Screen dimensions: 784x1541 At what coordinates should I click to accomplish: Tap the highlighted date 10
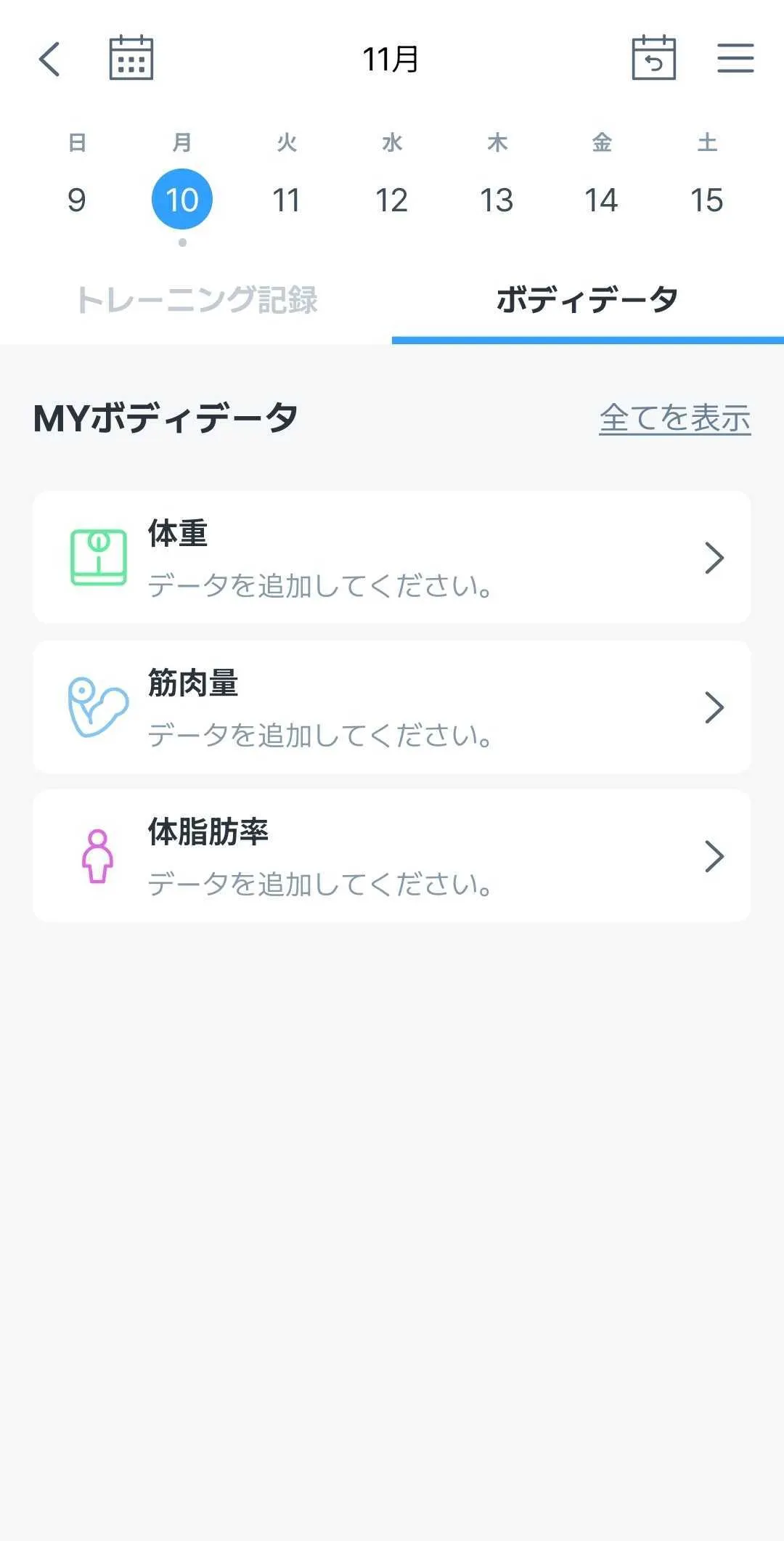click(x=182, y=200)
